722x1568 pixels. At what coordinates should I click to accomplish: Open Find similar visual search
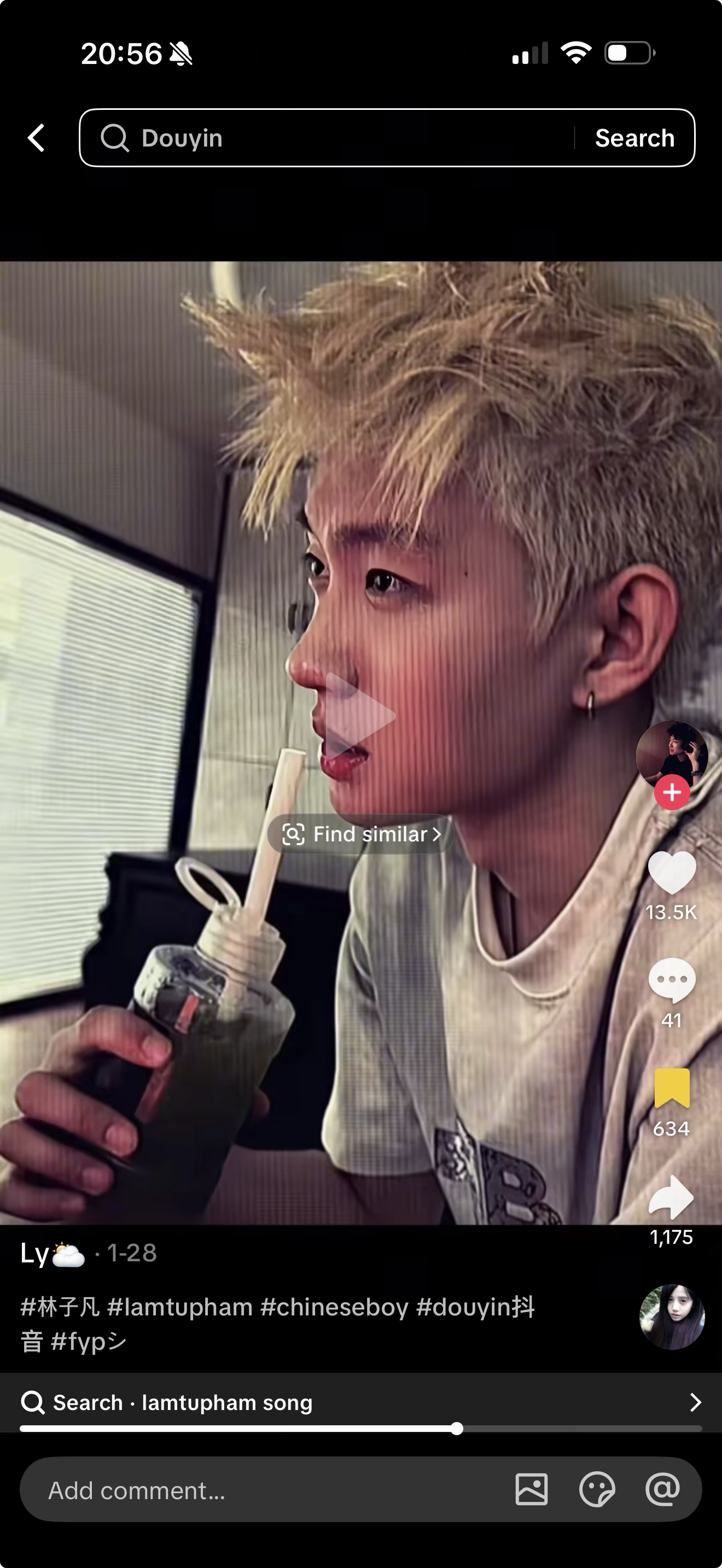click(x=362, y=834)
